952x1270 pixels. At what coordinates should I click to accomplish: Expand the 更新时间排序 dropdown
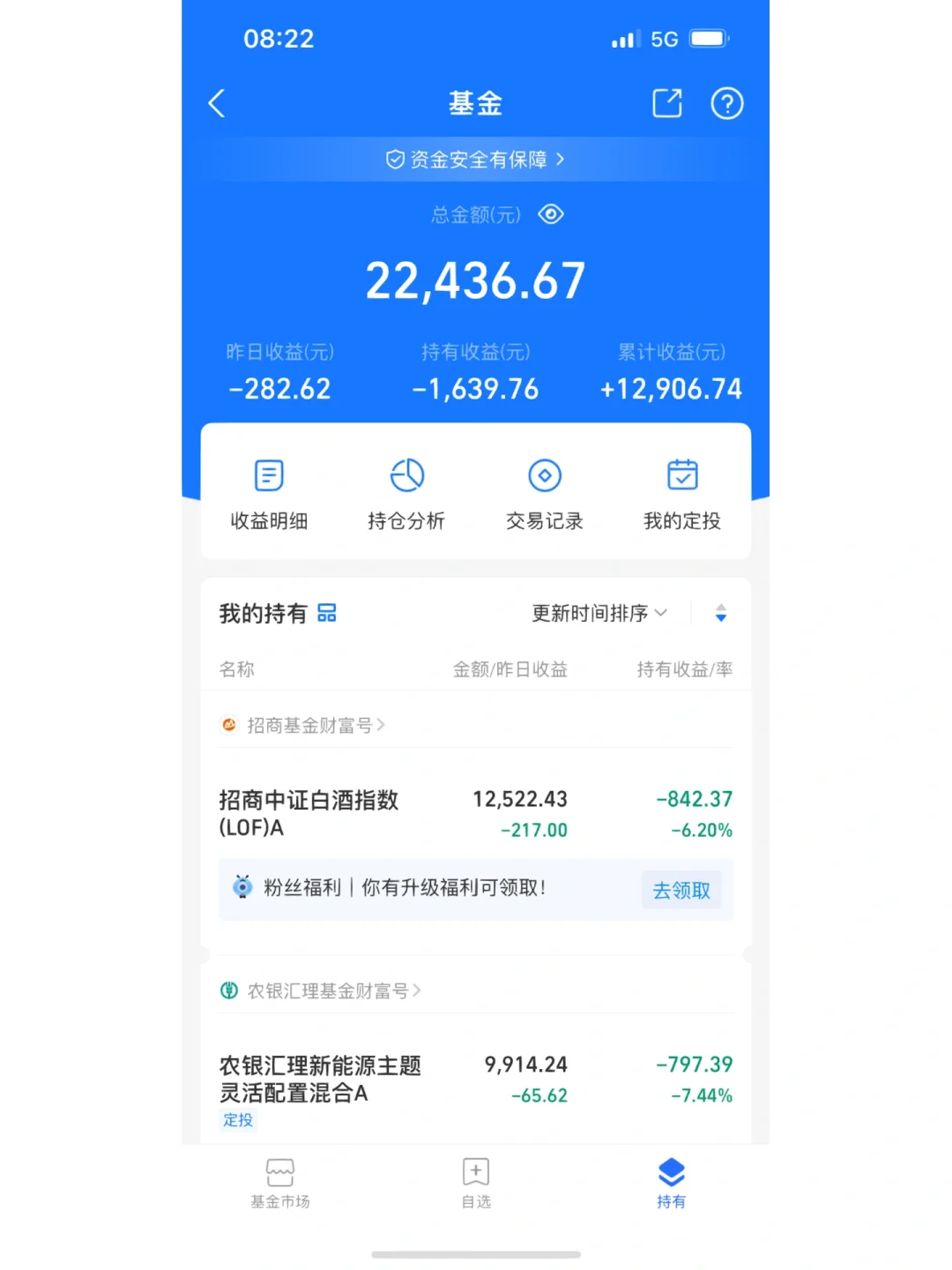[x=599, y=613]
